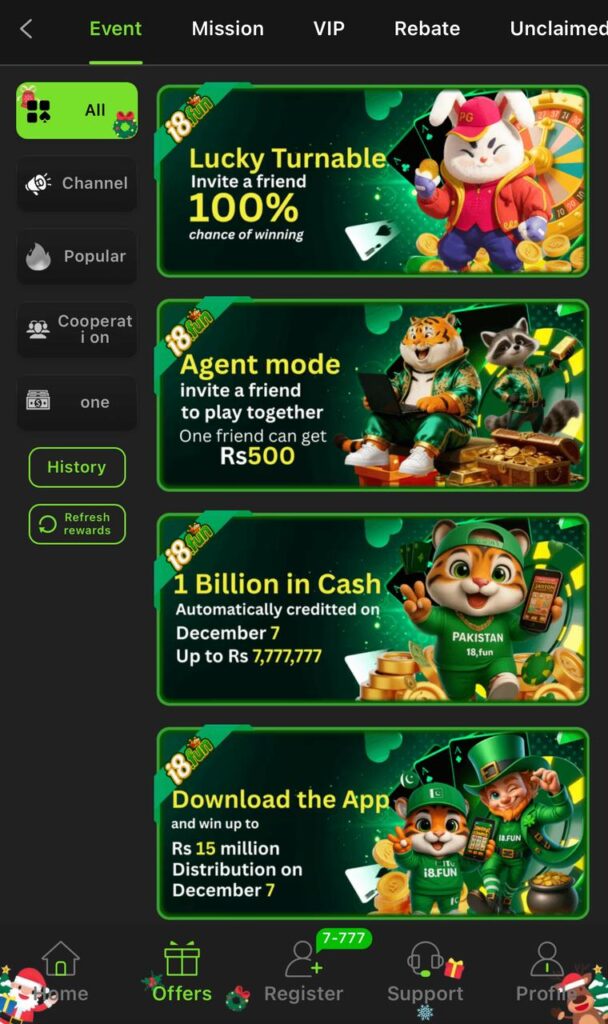
Task: Filter events by Popular
Action: (77, 257)
